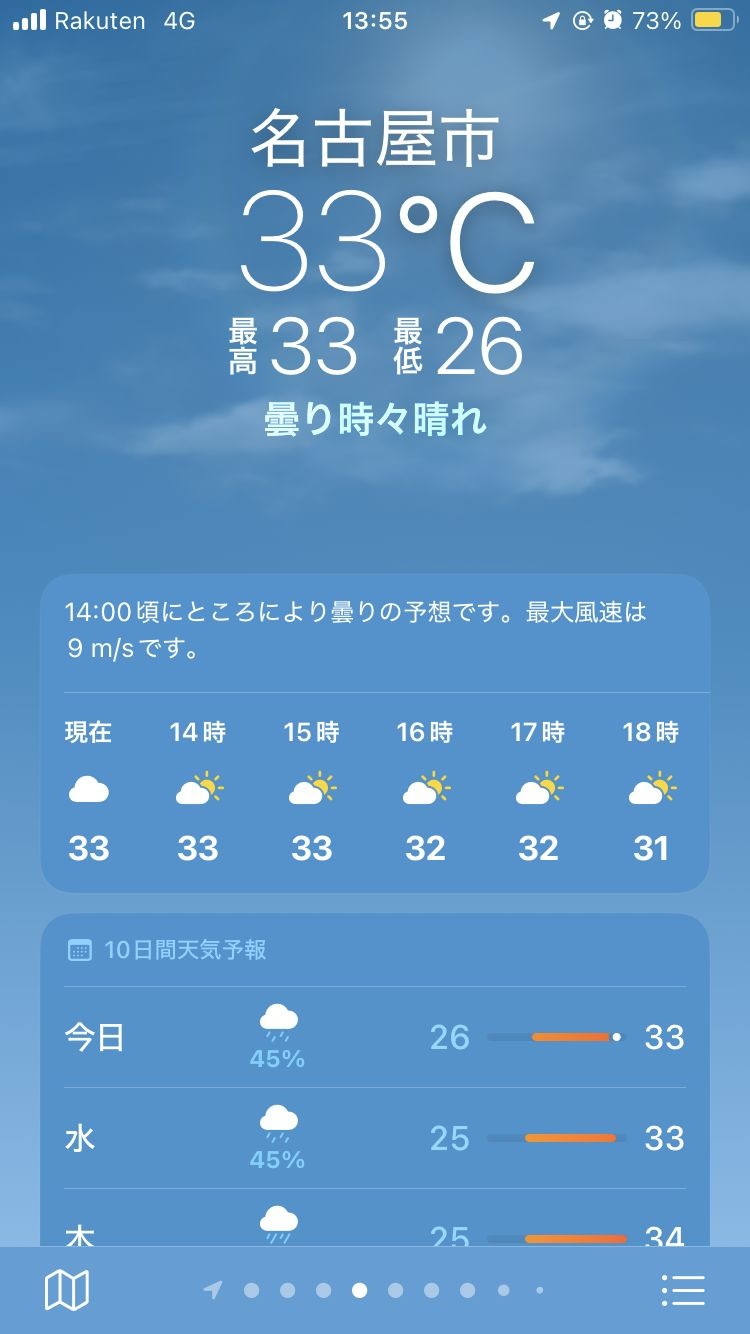The image size is (750, 1334).
Task: Tap the page indicator dots
Action: click(x=376, y=1290)
